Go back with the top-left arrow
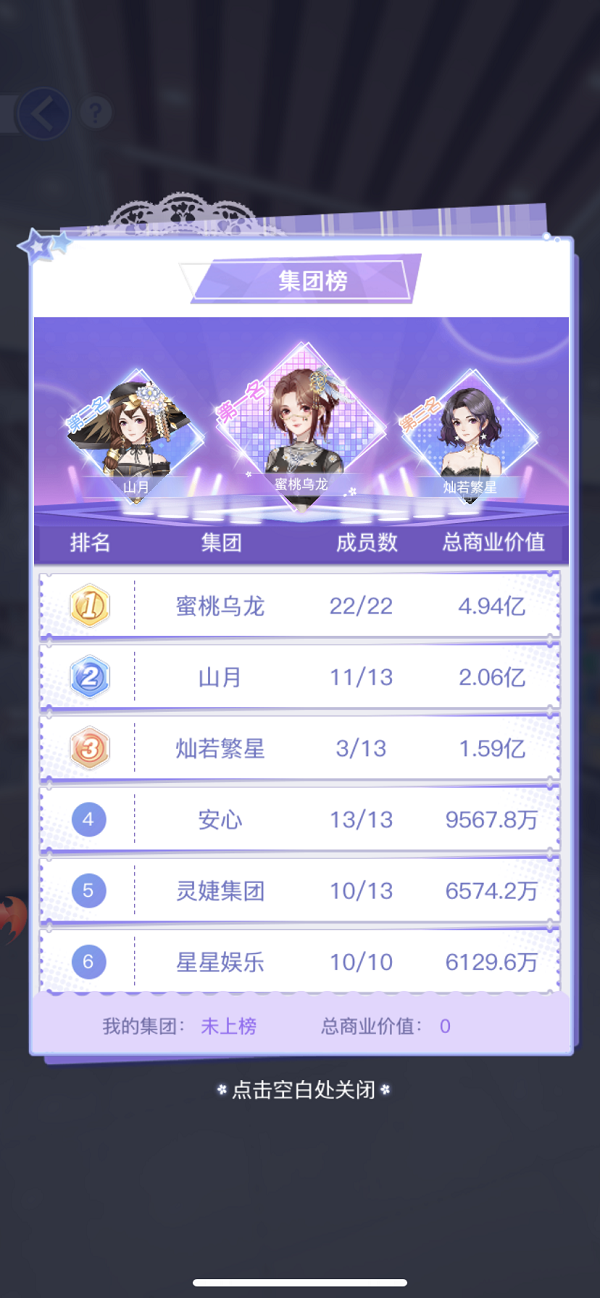This screenshot has width=600, height=1298. 42,113
